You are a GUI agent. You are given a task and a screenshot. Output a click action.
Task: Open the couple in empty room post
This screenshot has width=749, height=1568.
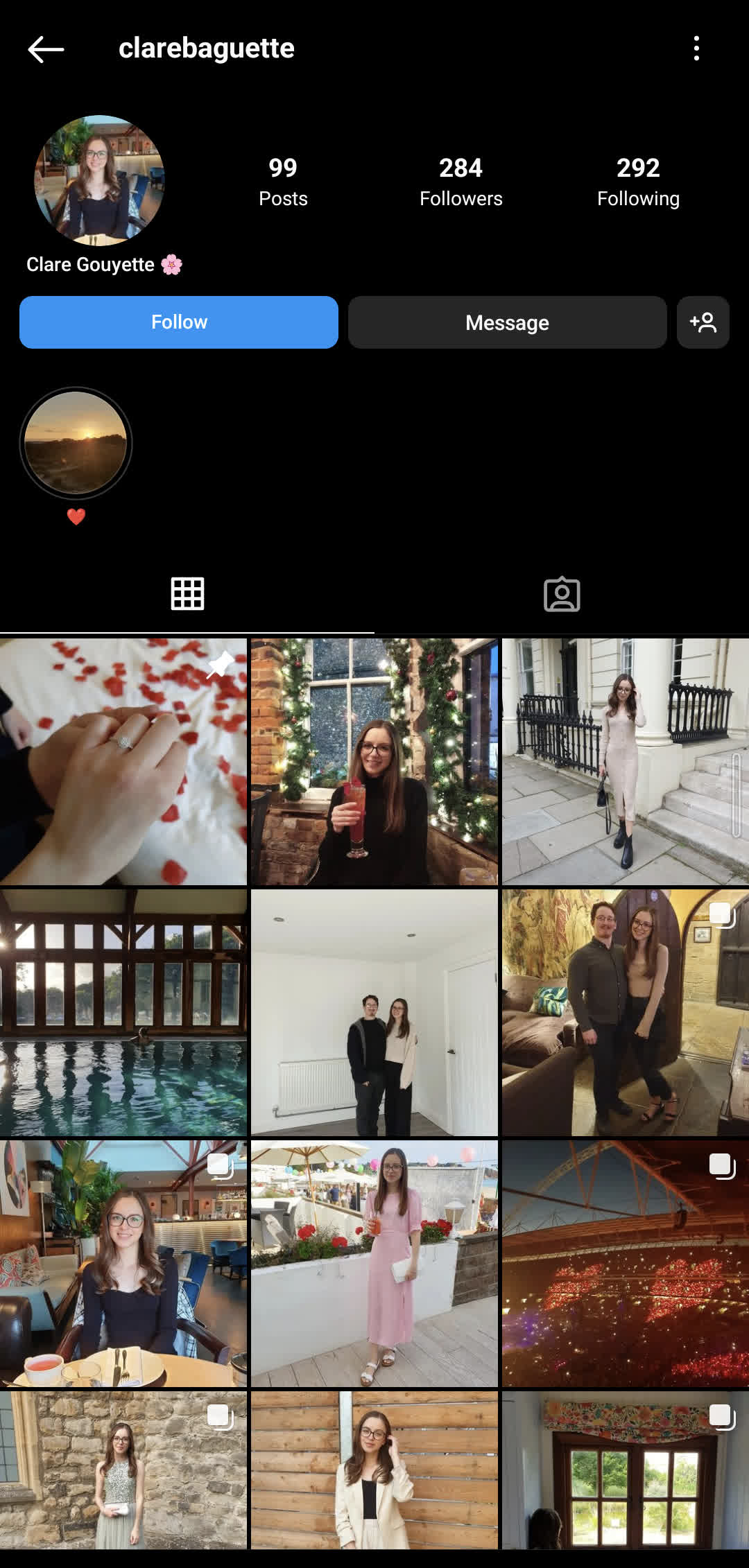coord(374,1012)
